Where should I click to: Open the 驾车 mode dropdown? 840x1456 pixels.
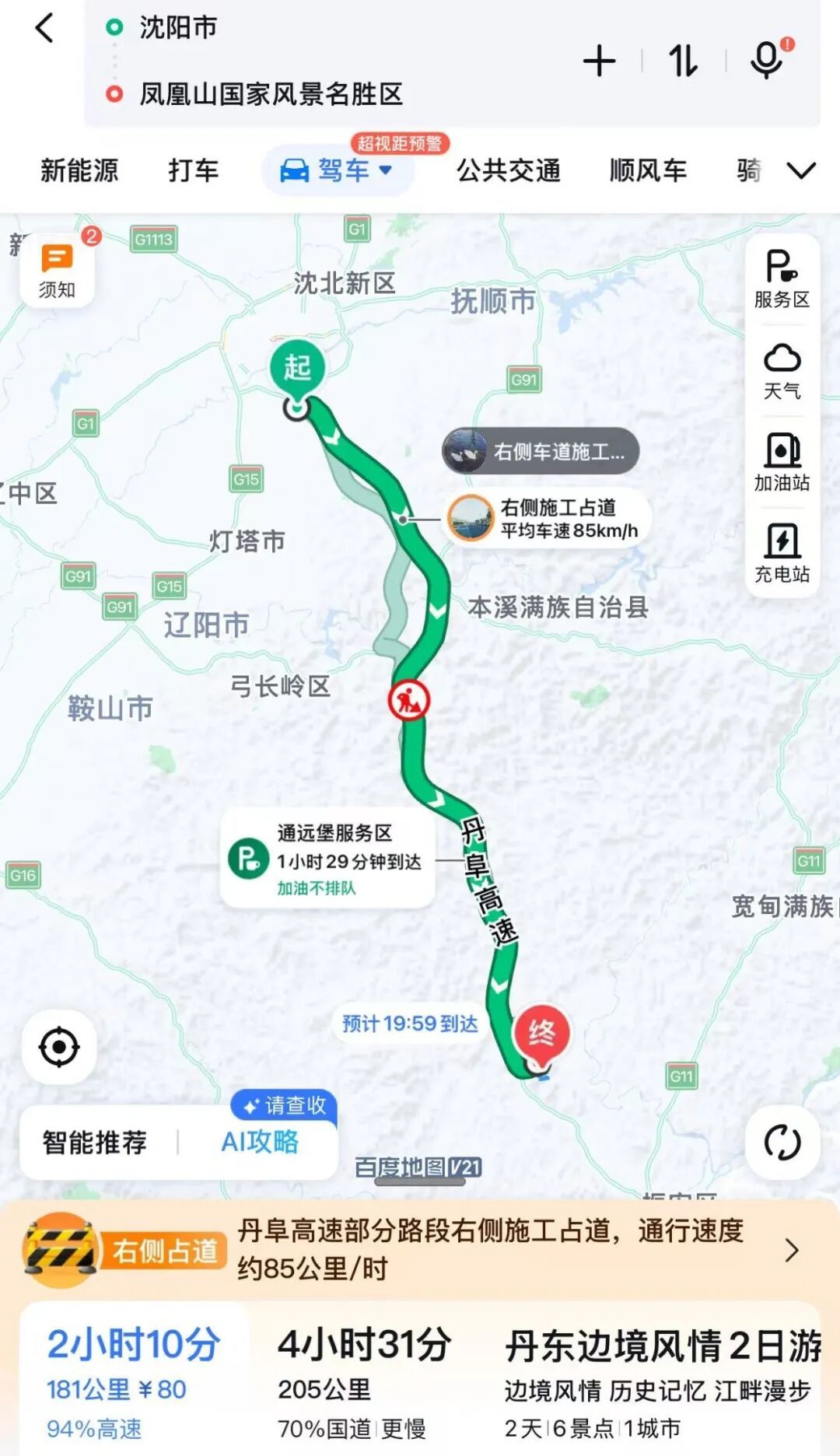point(338,170)
